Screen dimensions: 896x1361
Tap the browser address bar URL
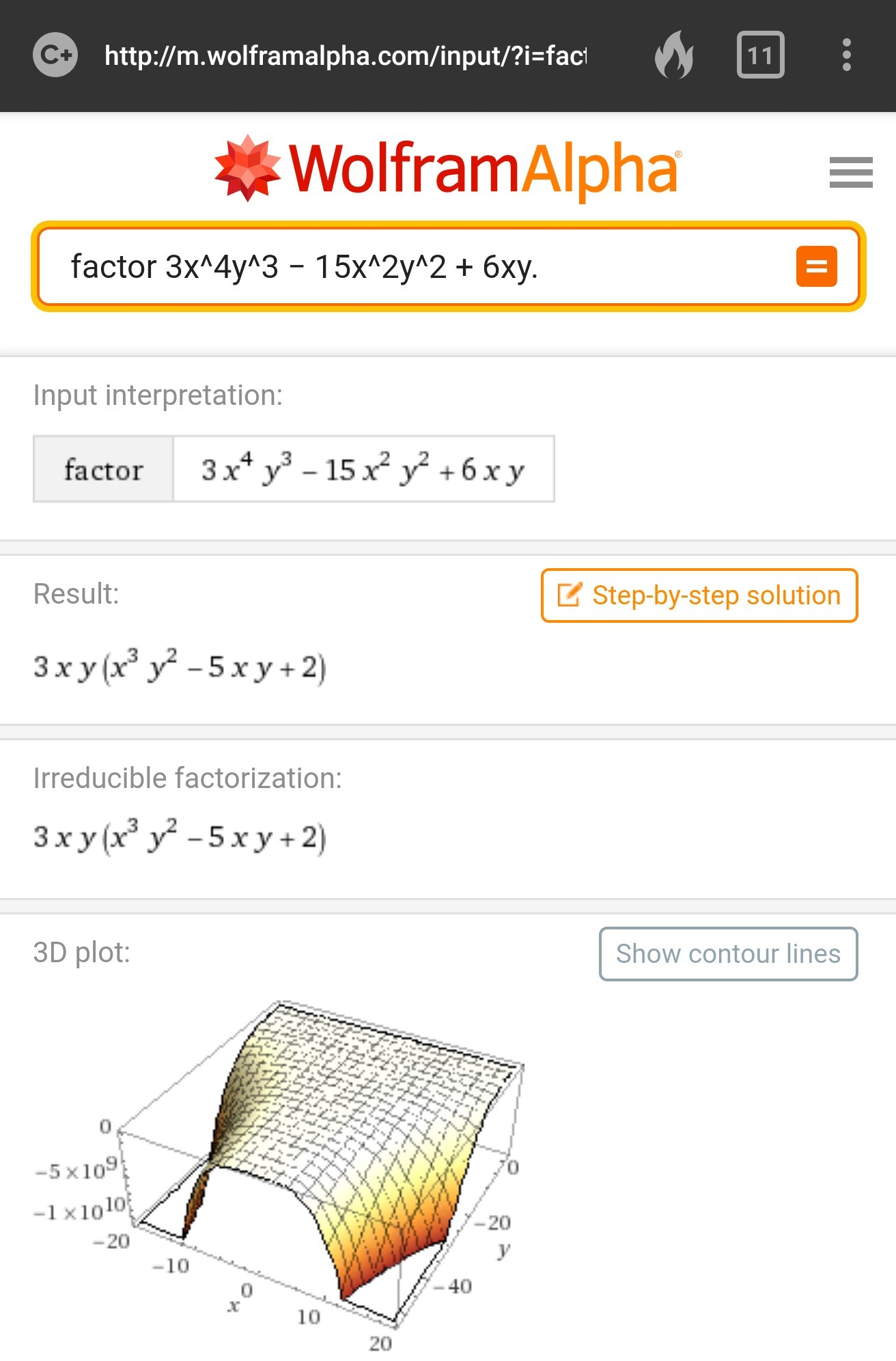pyautogui.click(x=346, y=55)
